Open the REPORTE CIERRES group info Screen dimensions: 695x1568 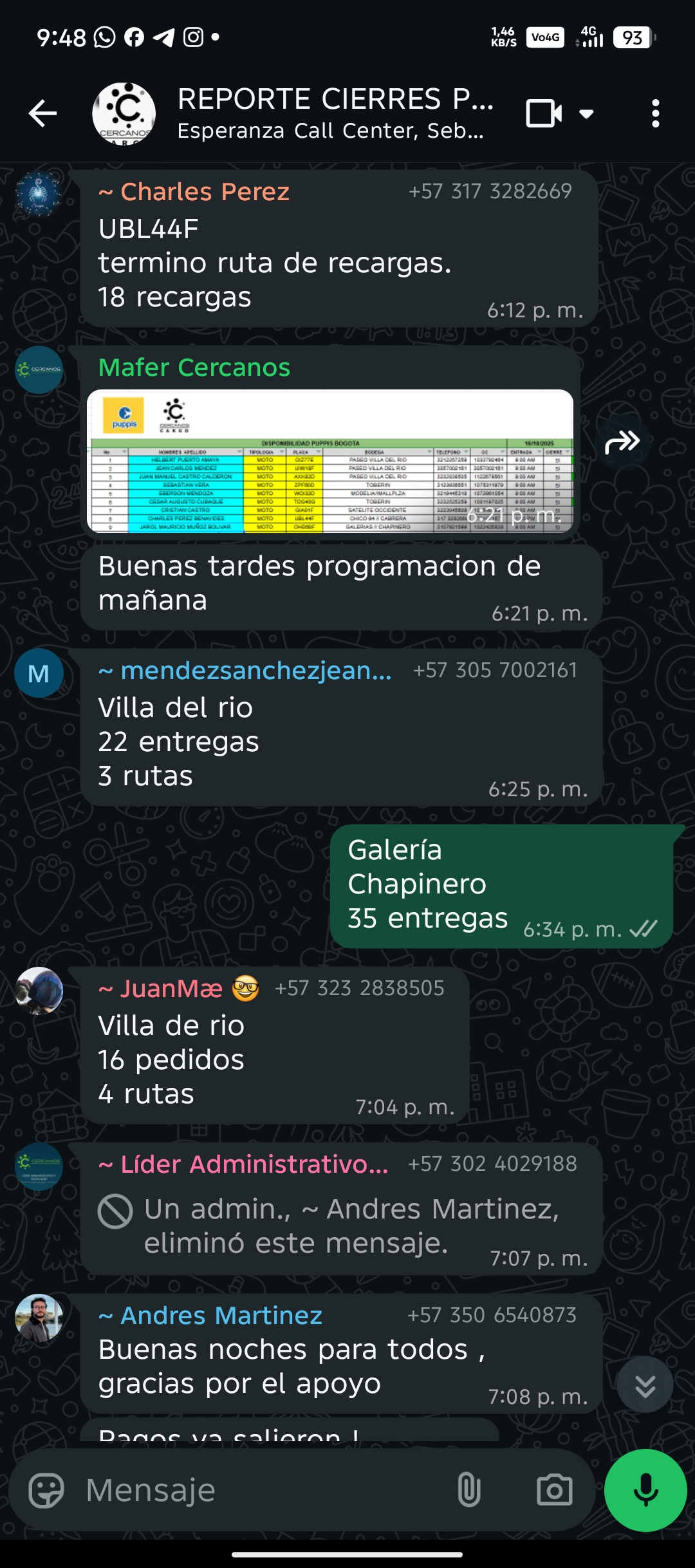click(x=335, y=113)
